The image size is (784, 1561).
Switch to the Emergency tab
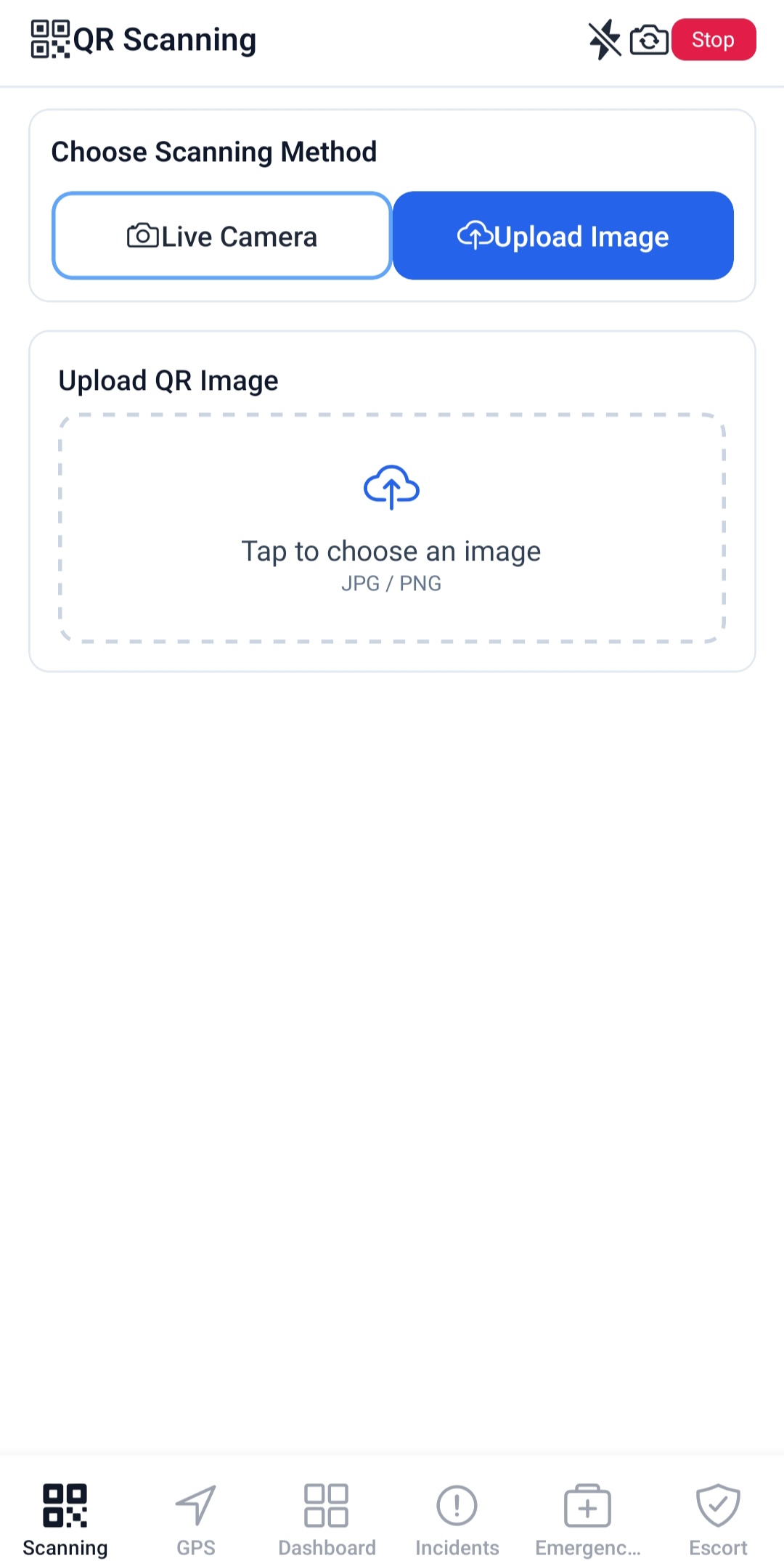(x=588, y=1519)
